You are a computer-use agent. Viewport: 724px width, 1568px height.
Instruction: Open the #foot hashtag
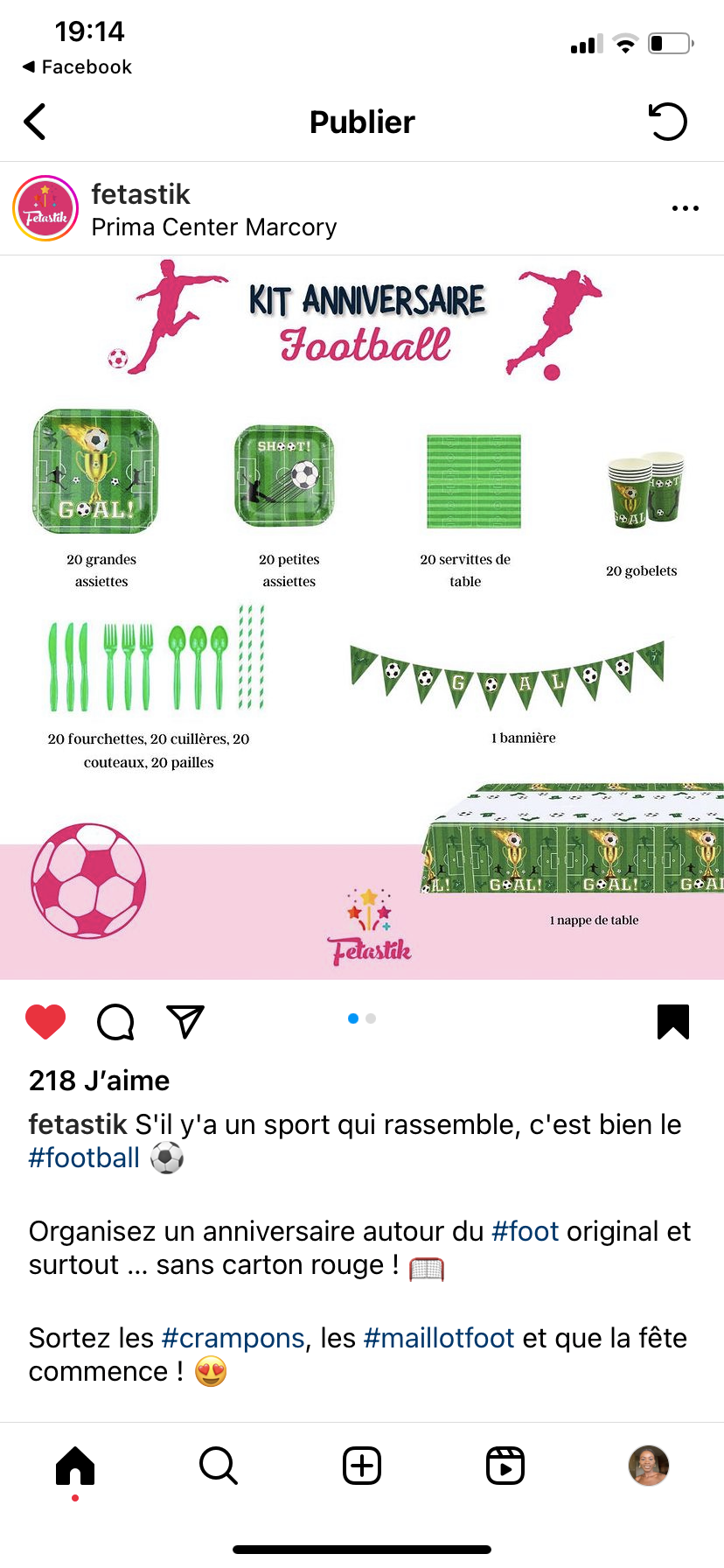point(525,1231)
